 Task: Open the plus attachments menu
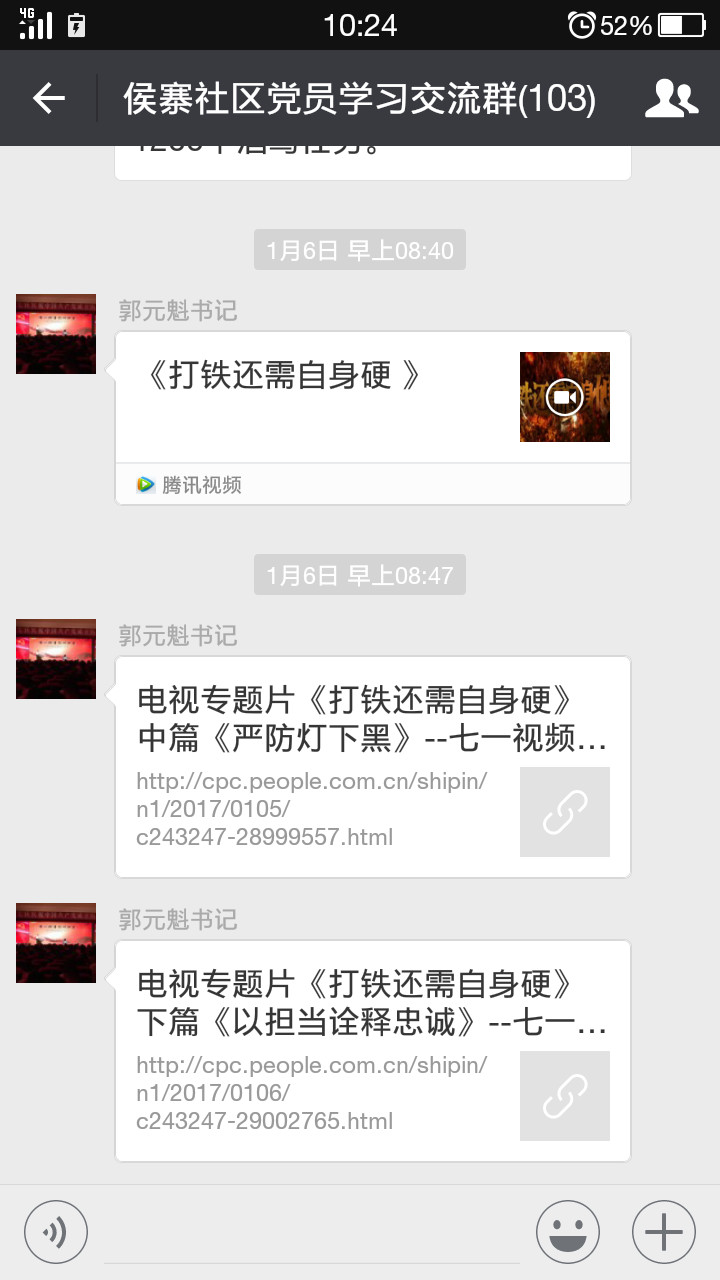[x=663, y=1232]
